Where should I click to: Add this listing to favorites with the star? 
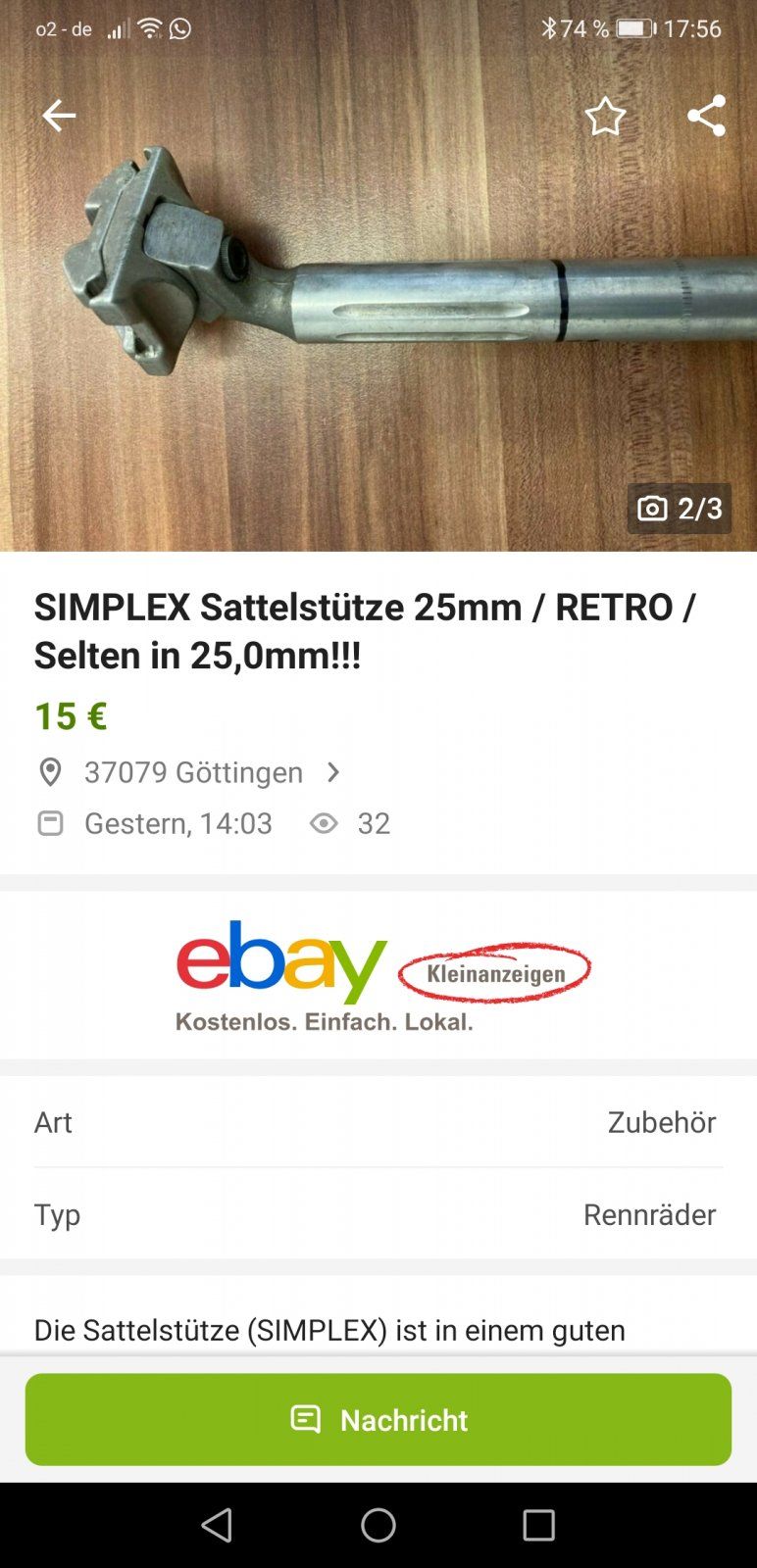pyautogui.click(x=605, y=117)
